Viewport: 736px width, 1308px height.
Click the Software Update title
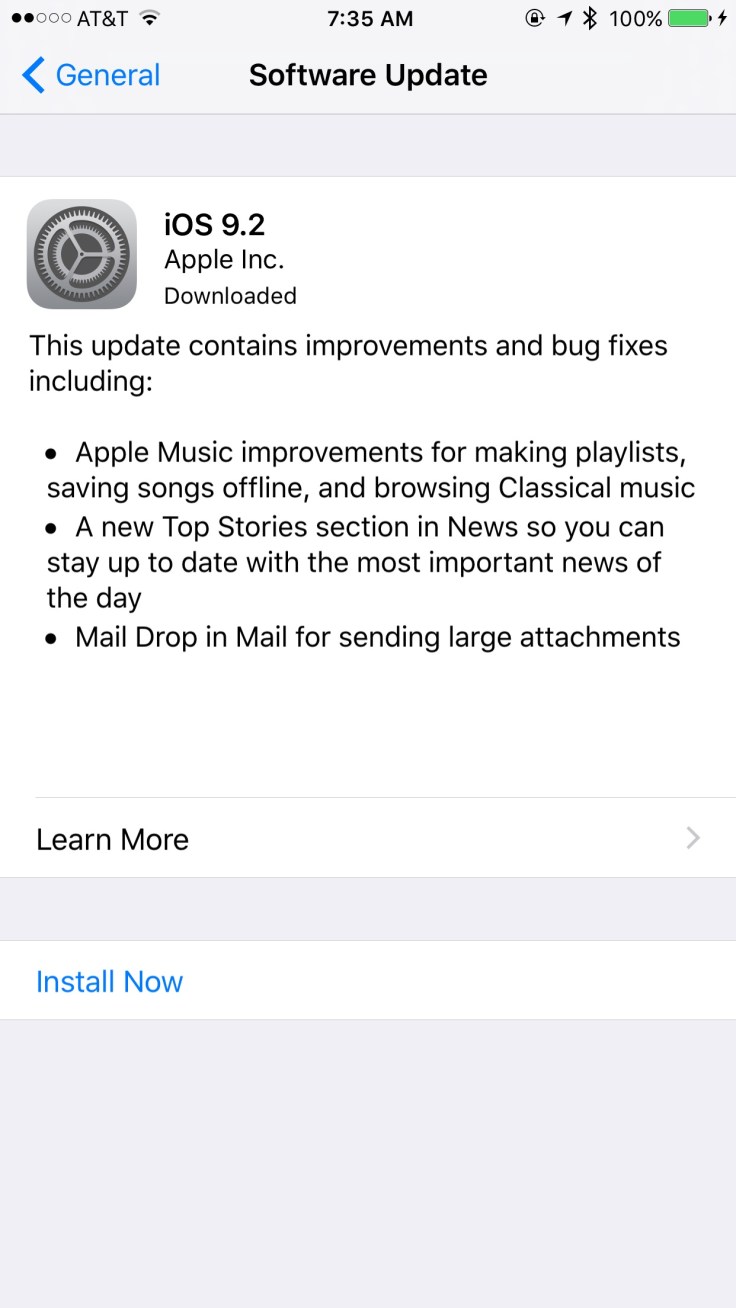367,74
